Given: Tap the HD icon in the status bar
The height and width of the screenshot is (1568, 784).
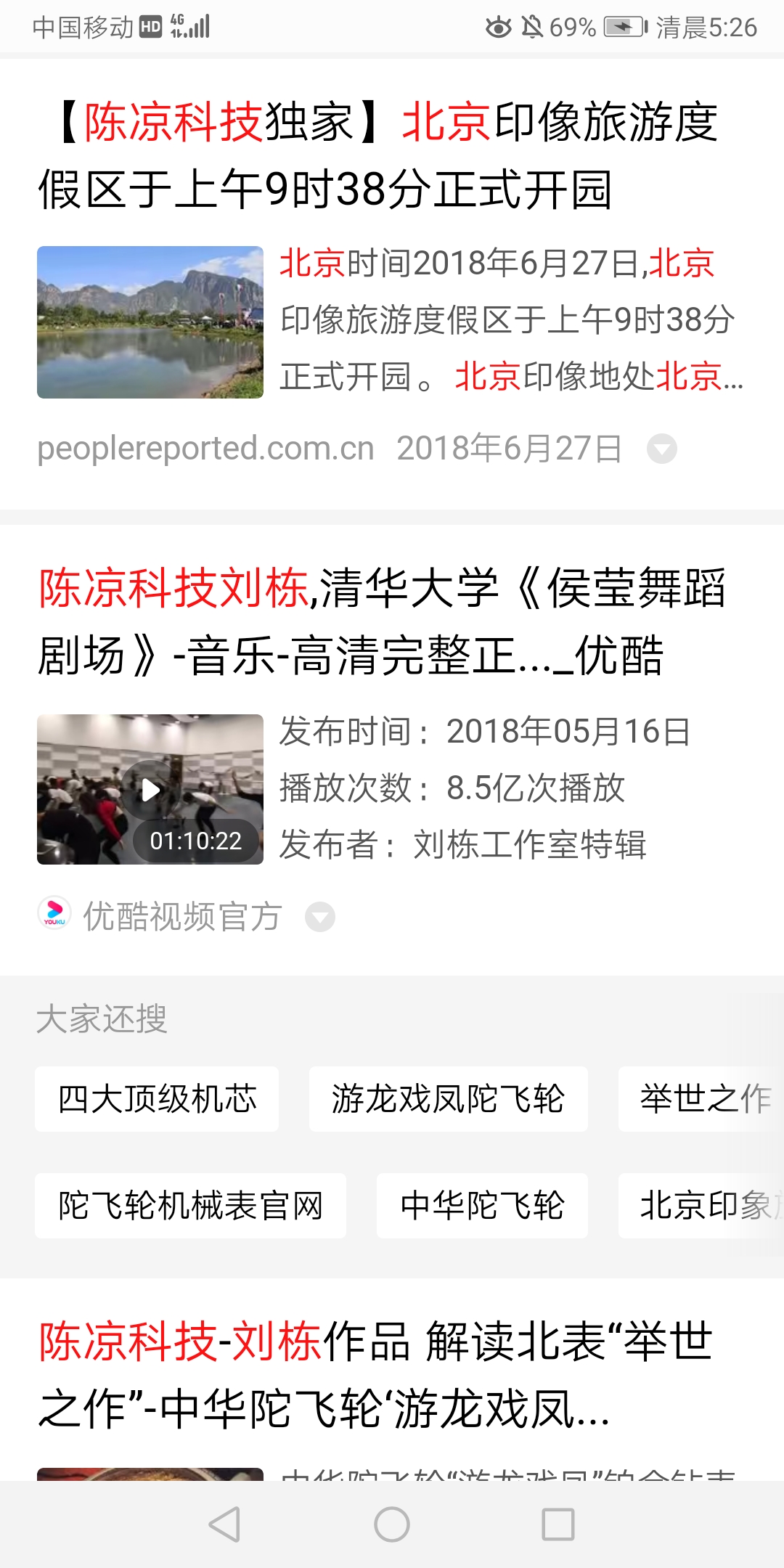Looking at the screenshot, I should (151, 25).
